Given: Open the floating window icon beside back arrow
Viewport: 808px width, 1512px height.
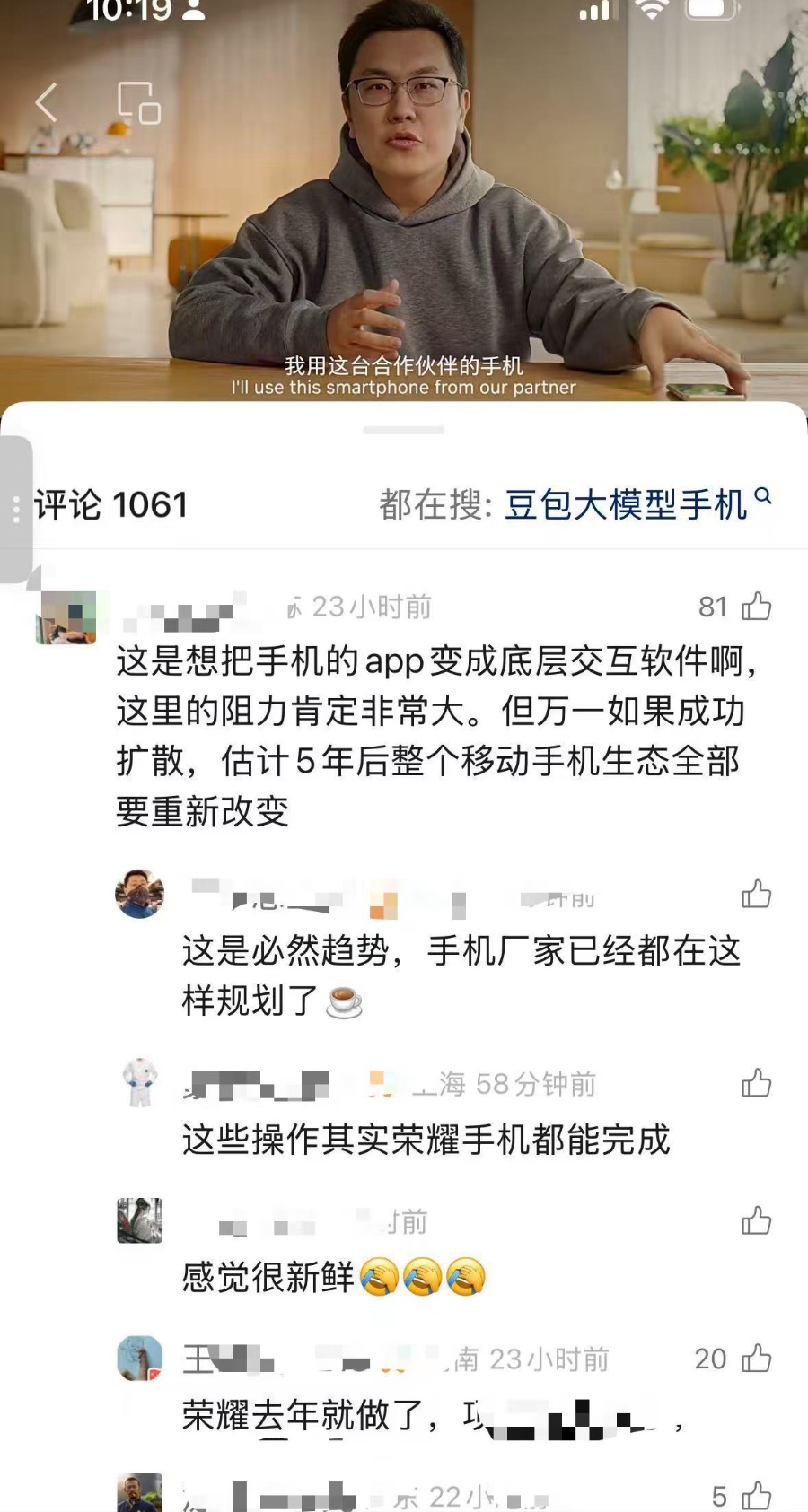Looking at the screenshot, I should pyautogui.click(x=139, y=102).
